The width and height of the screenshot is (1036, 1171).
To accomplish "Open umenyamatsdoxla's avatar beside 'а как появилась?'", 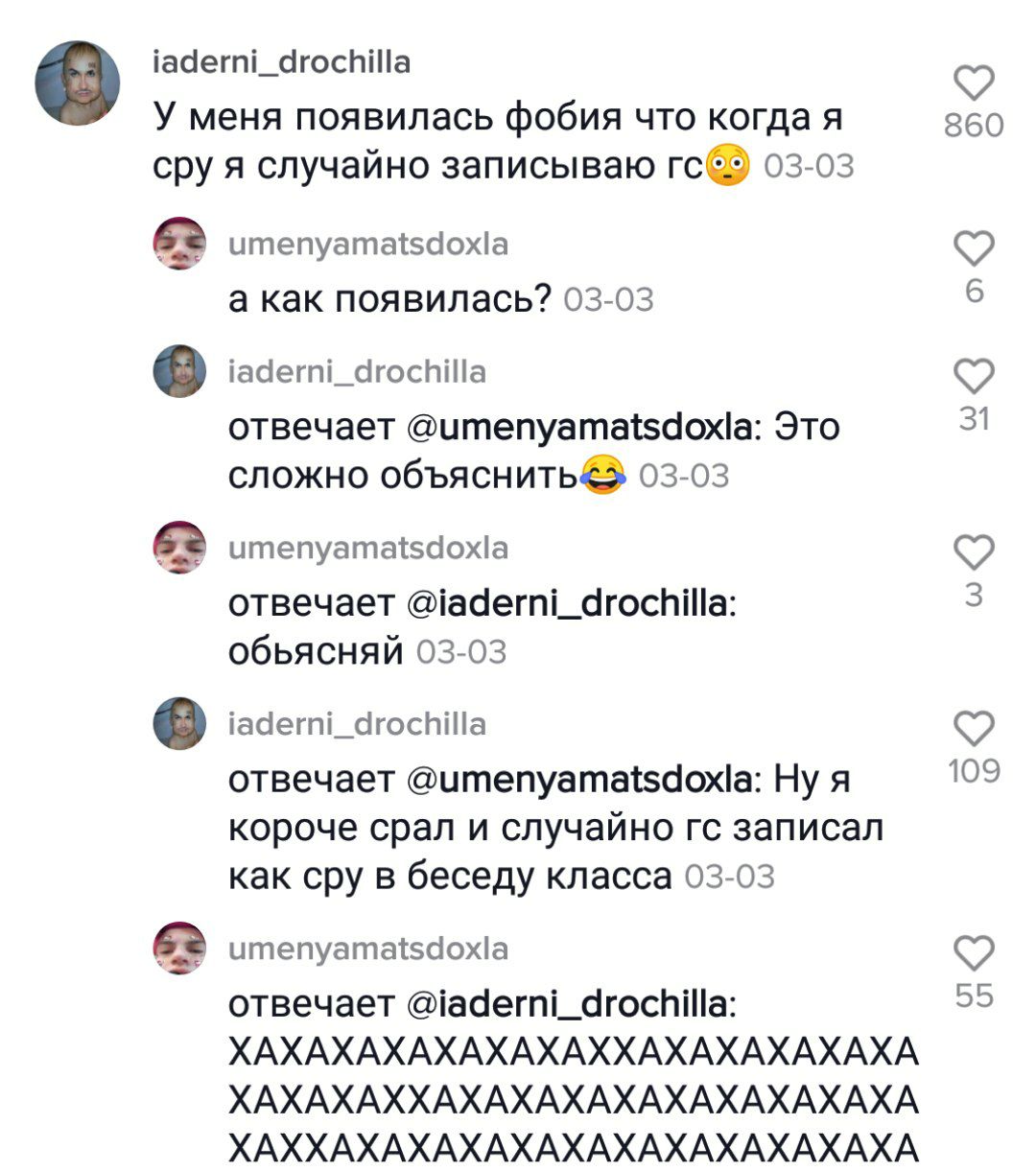I will point(179,244).
